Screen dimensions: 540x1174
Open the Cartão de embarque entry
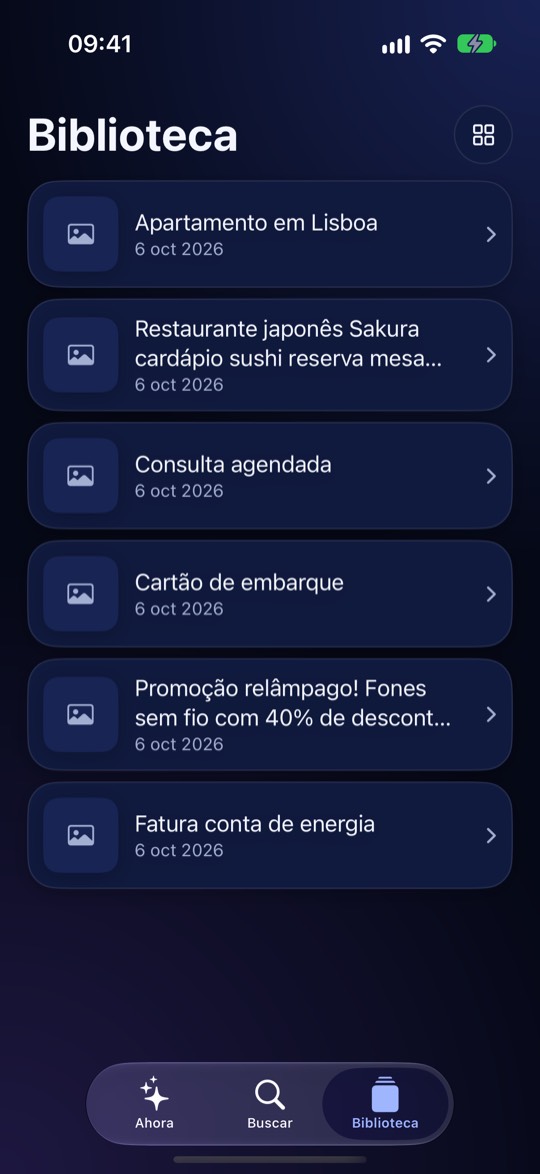270,594
